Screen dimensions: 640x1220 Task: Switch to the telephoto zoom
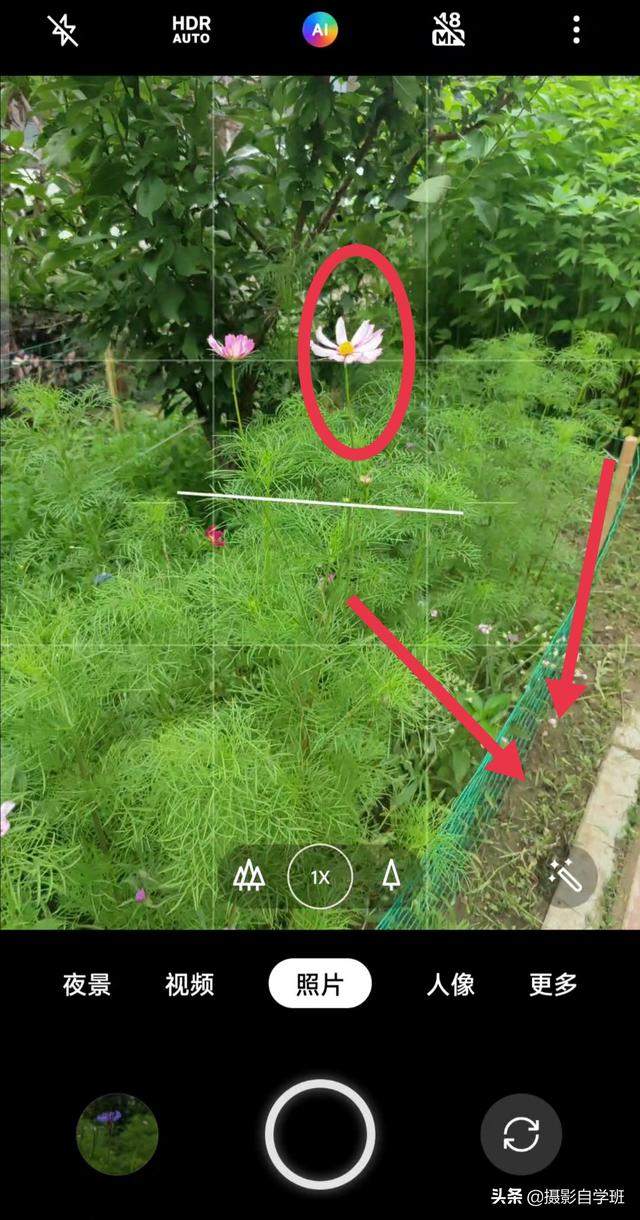391,877
